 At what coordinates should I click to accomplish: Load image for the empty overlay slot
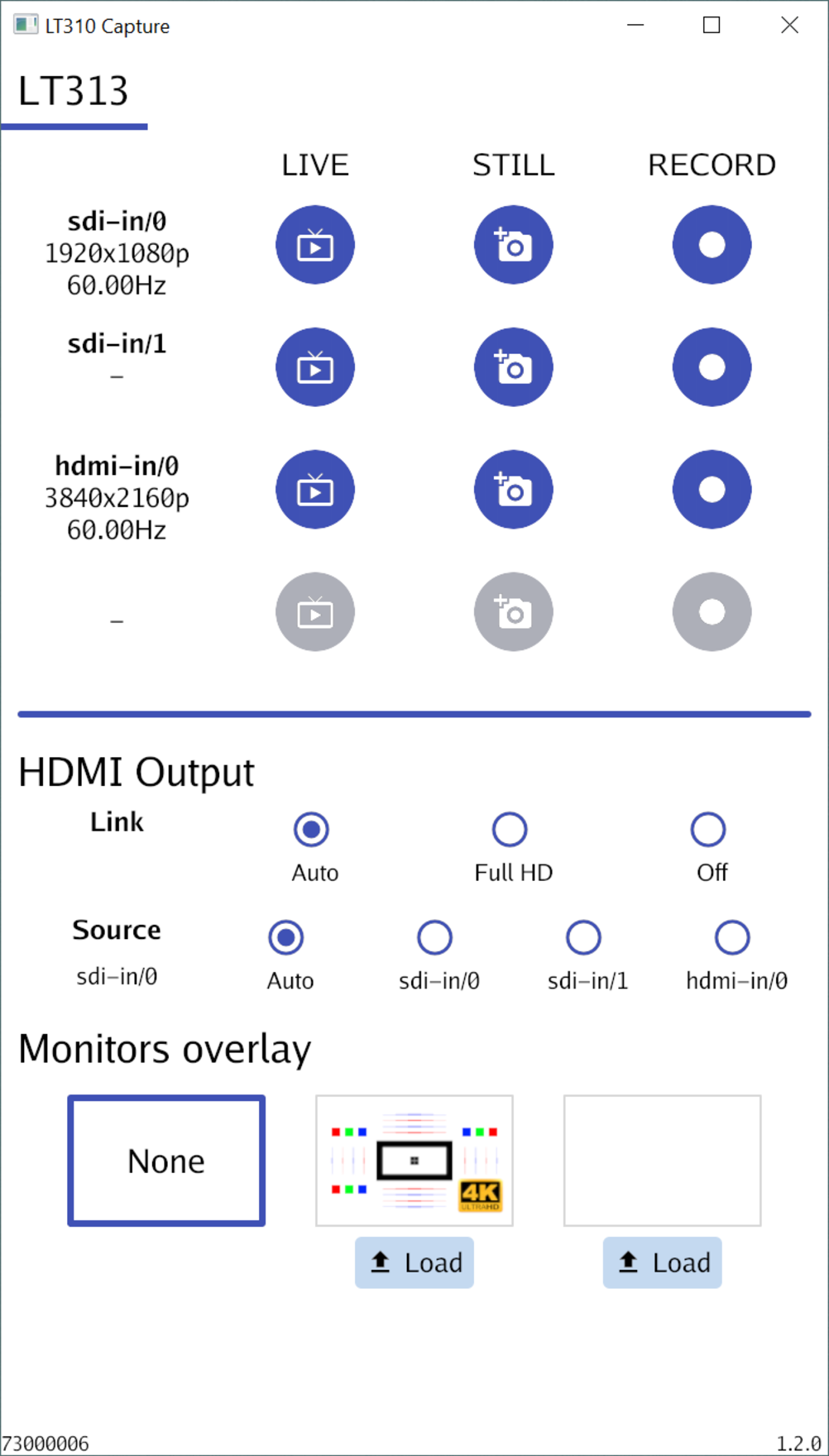coord(662,1262)
